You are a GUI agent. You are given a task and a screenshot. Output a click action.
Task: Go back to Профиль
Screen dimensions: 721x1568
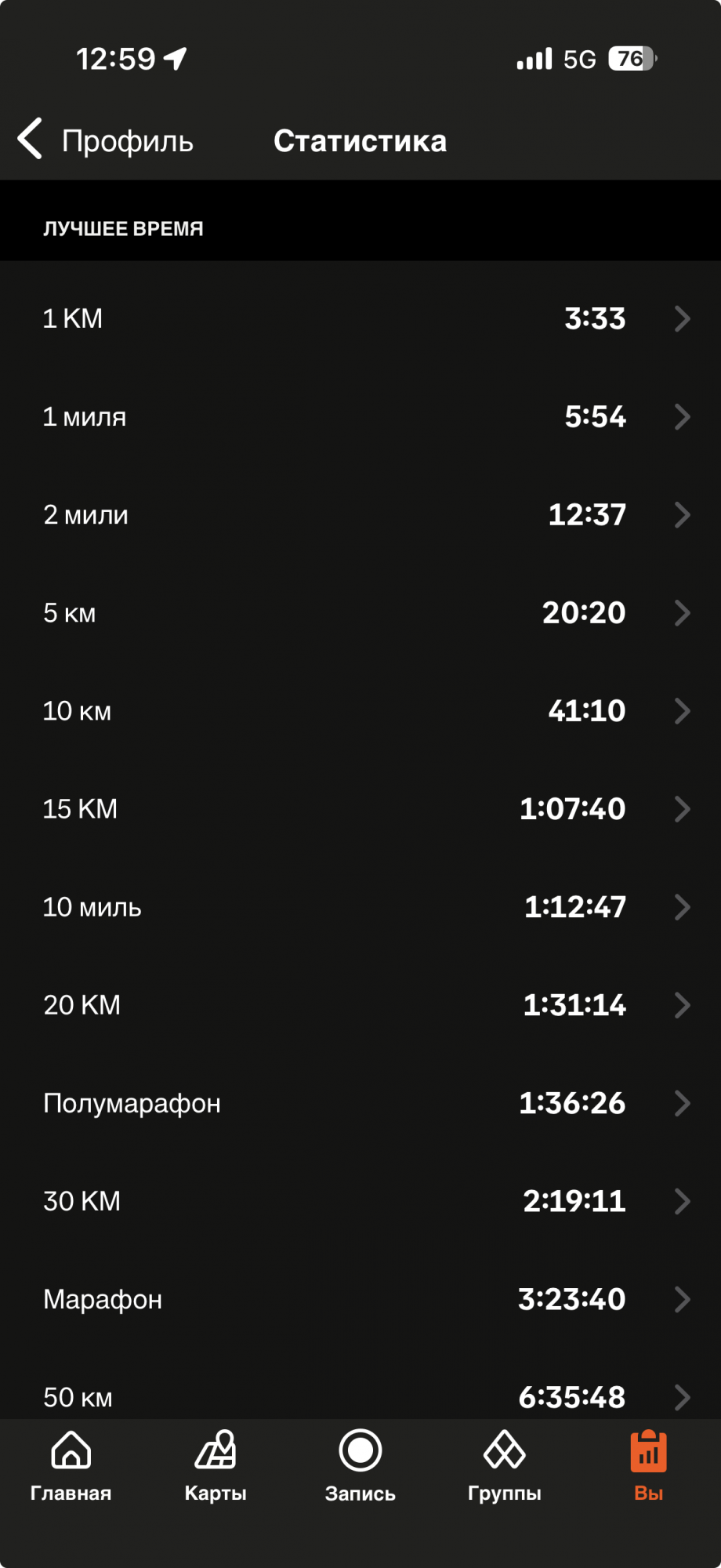[x=106, y=141]
